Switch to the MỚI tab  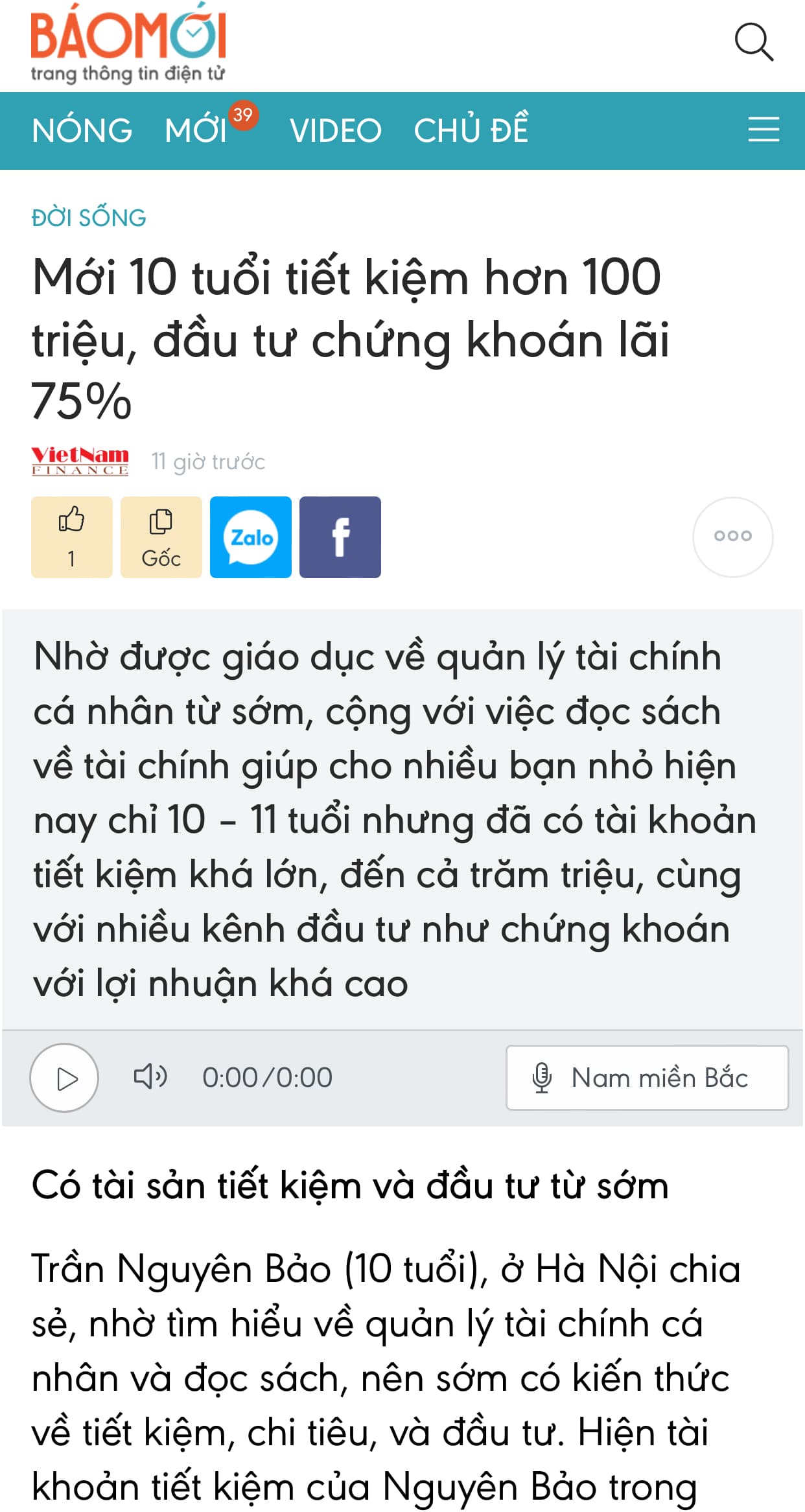click(x=196, y=130)
